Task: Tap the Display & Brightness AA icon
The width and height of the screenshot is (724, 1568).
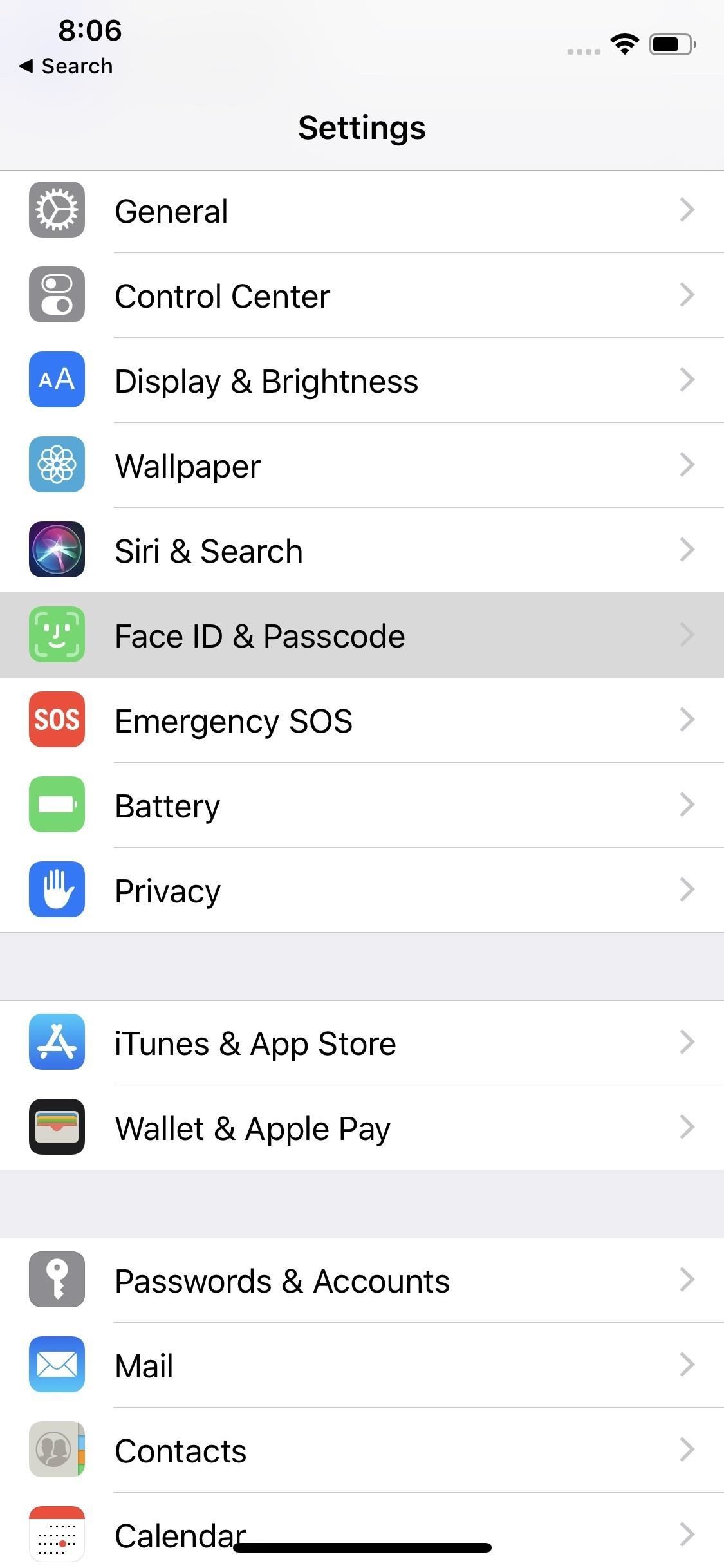Action: pyautogui.click(x=56, y=380)
